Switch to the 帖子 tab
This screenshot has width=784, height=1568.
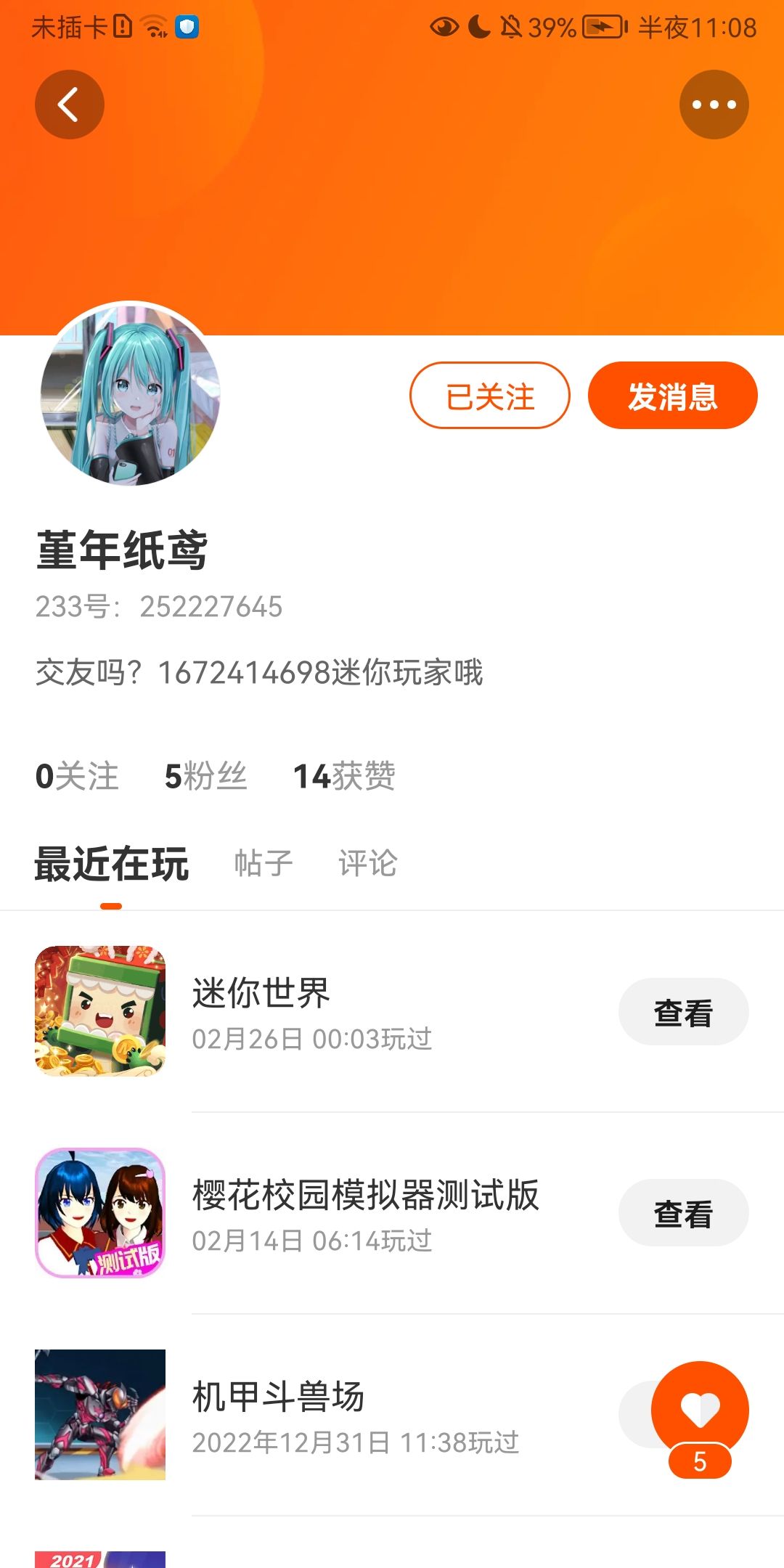coord(264,864)
